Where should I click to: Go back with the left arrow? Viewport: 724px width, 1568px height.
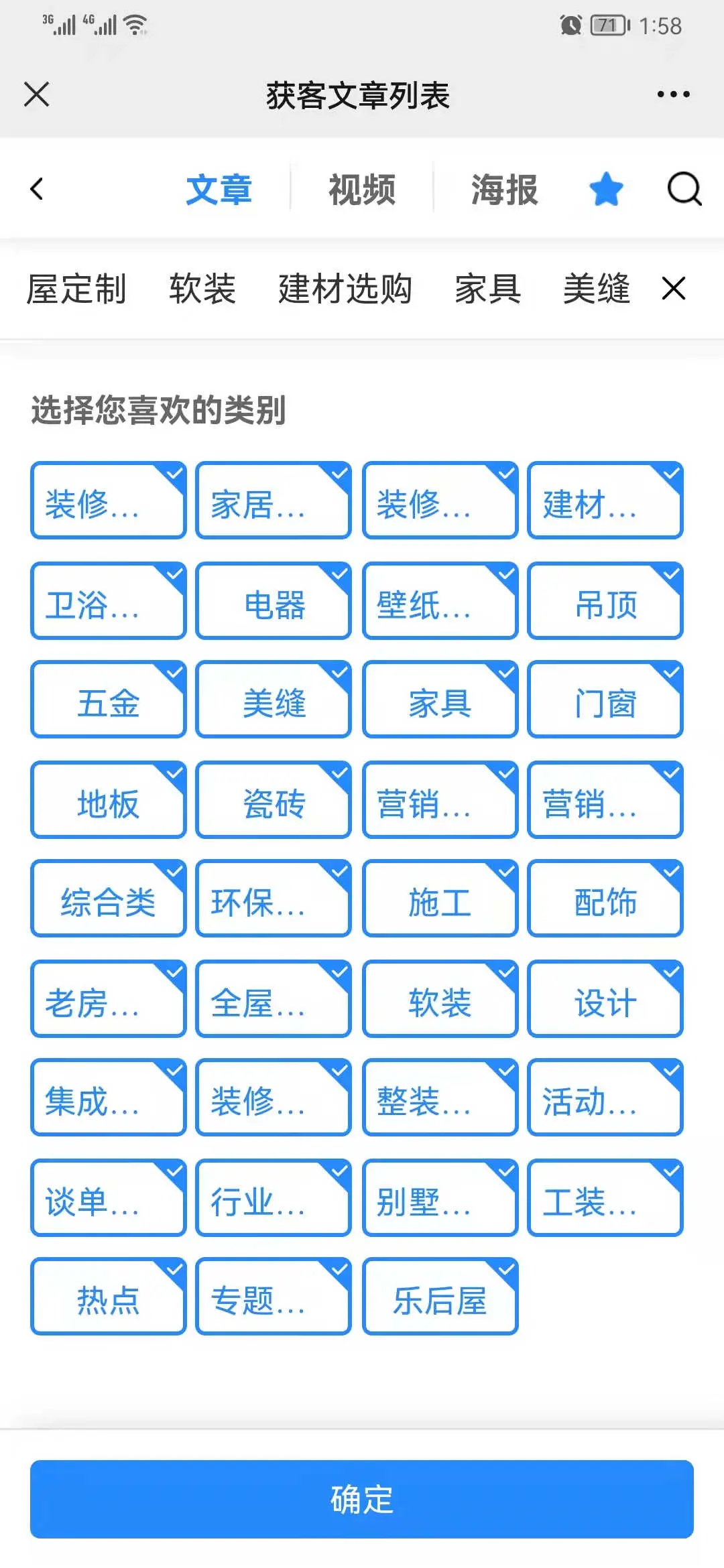point(37,189)
